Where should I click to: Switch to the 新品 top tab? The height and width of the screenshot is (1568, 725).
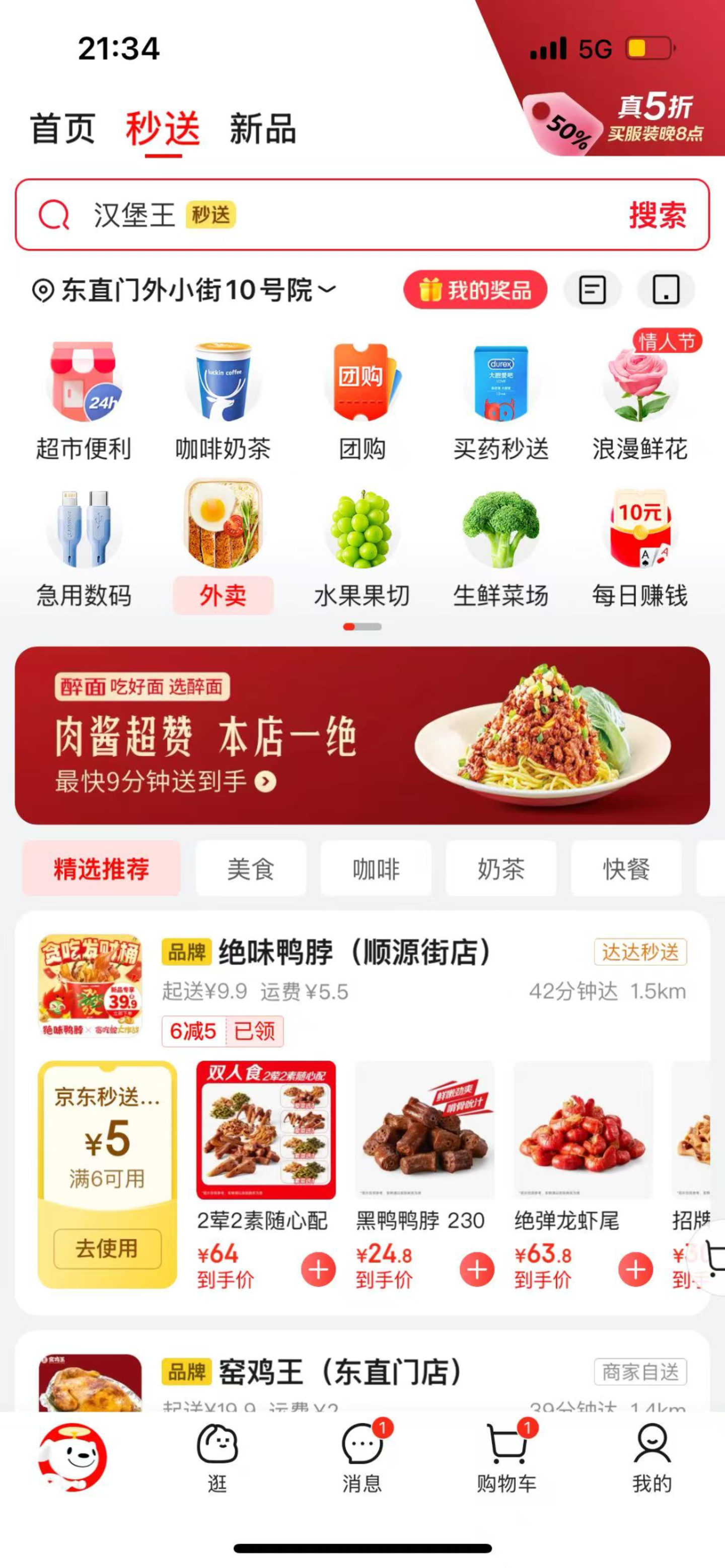coord(263,129)
